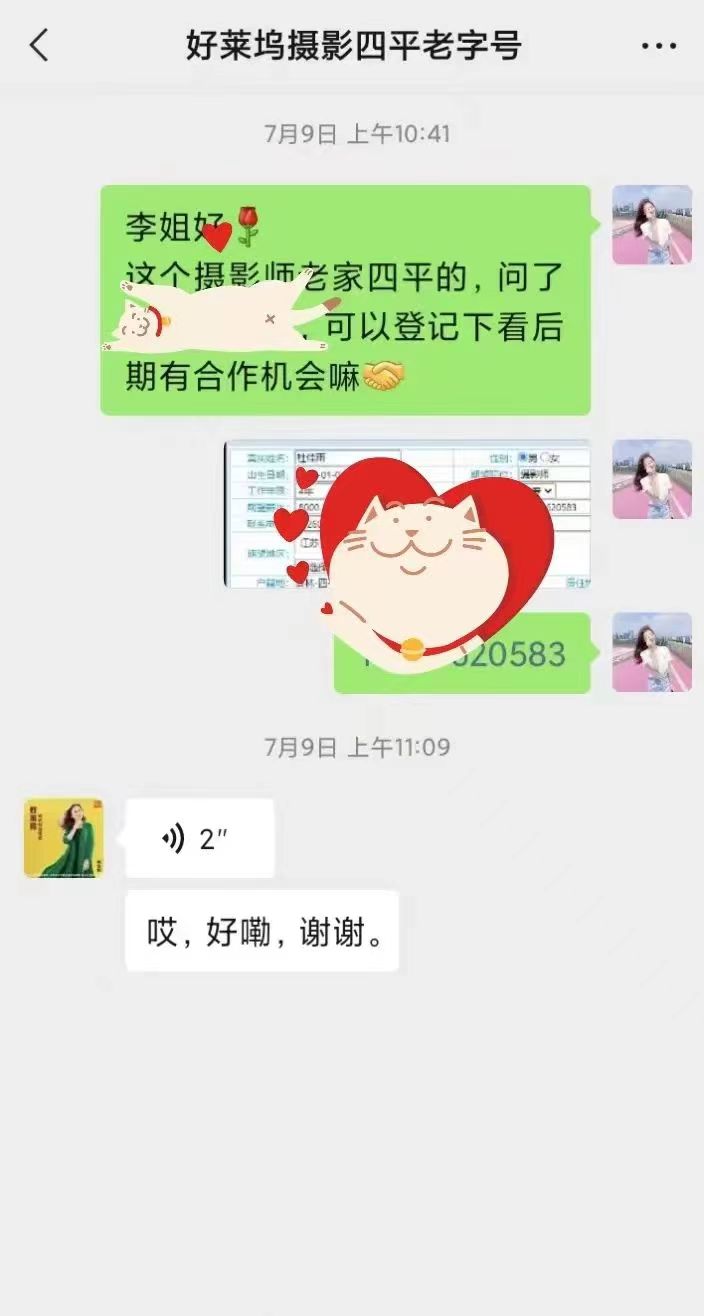View the green-dress contact's avatar profile
Viewport: 704px width, 1316px height.
pos(63,838)
